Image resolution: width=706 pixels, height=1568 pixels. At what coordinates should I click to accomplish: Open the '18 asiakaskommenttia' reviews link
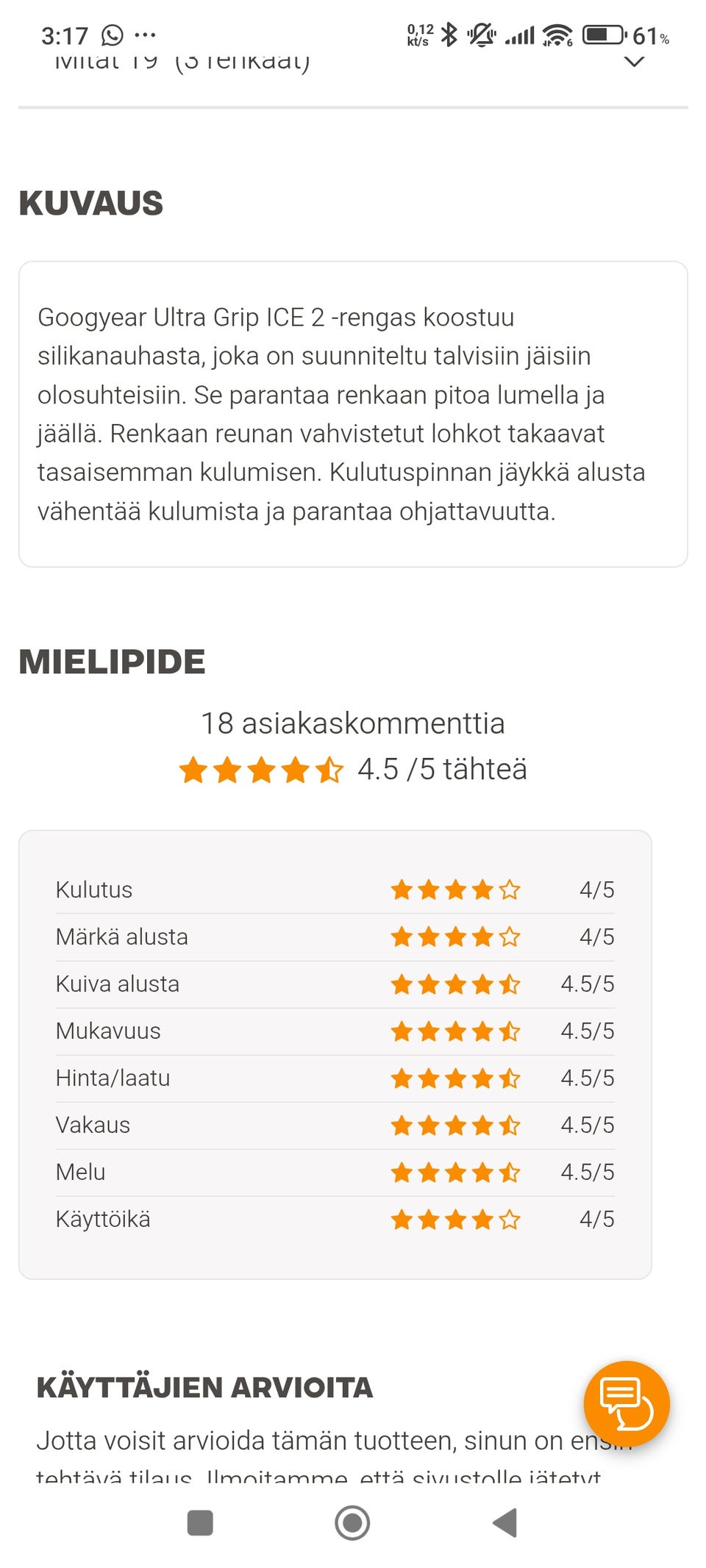(352, 723)
